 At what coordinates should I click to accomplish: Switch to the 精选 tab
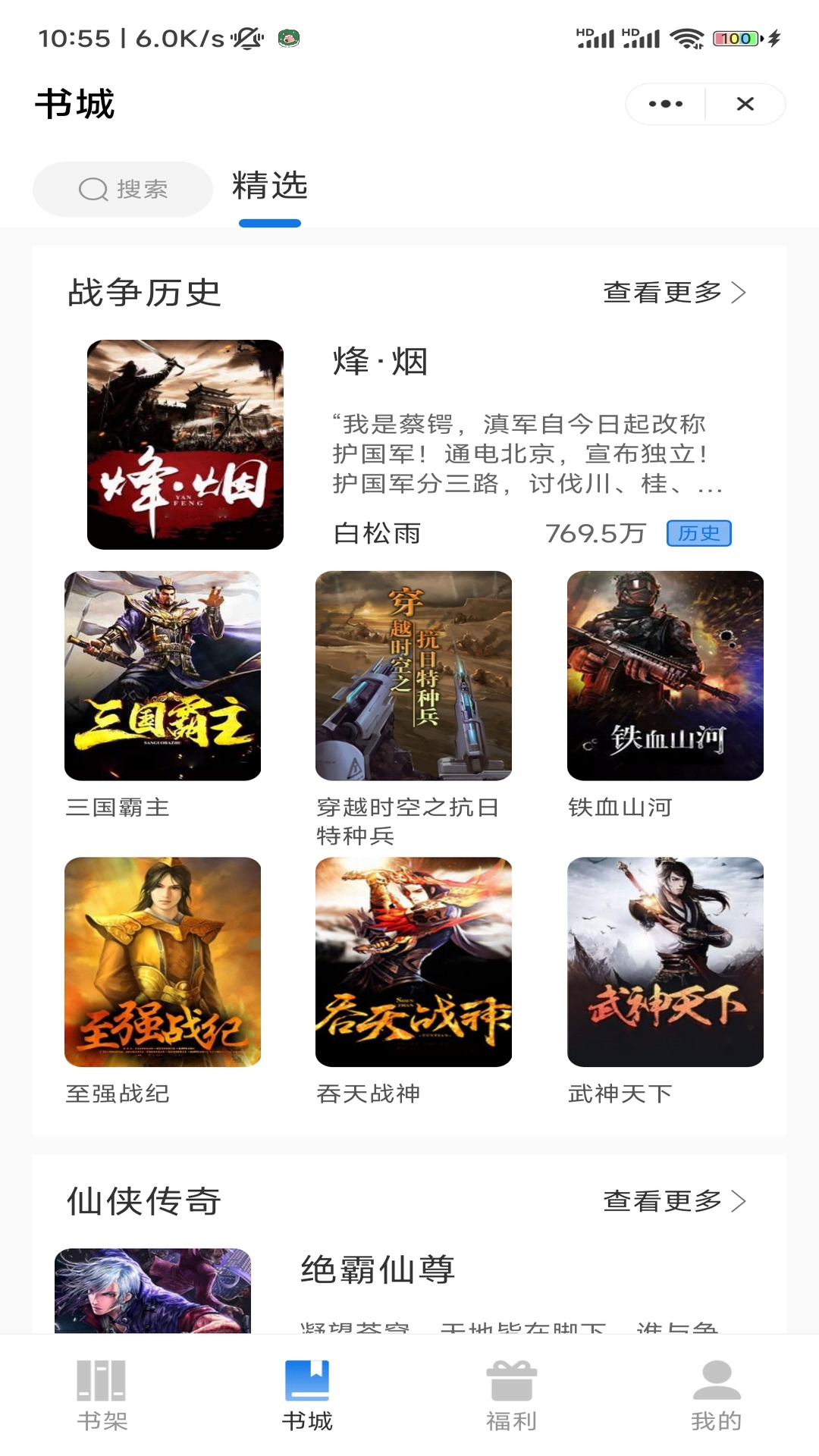(x=271, y=189)
